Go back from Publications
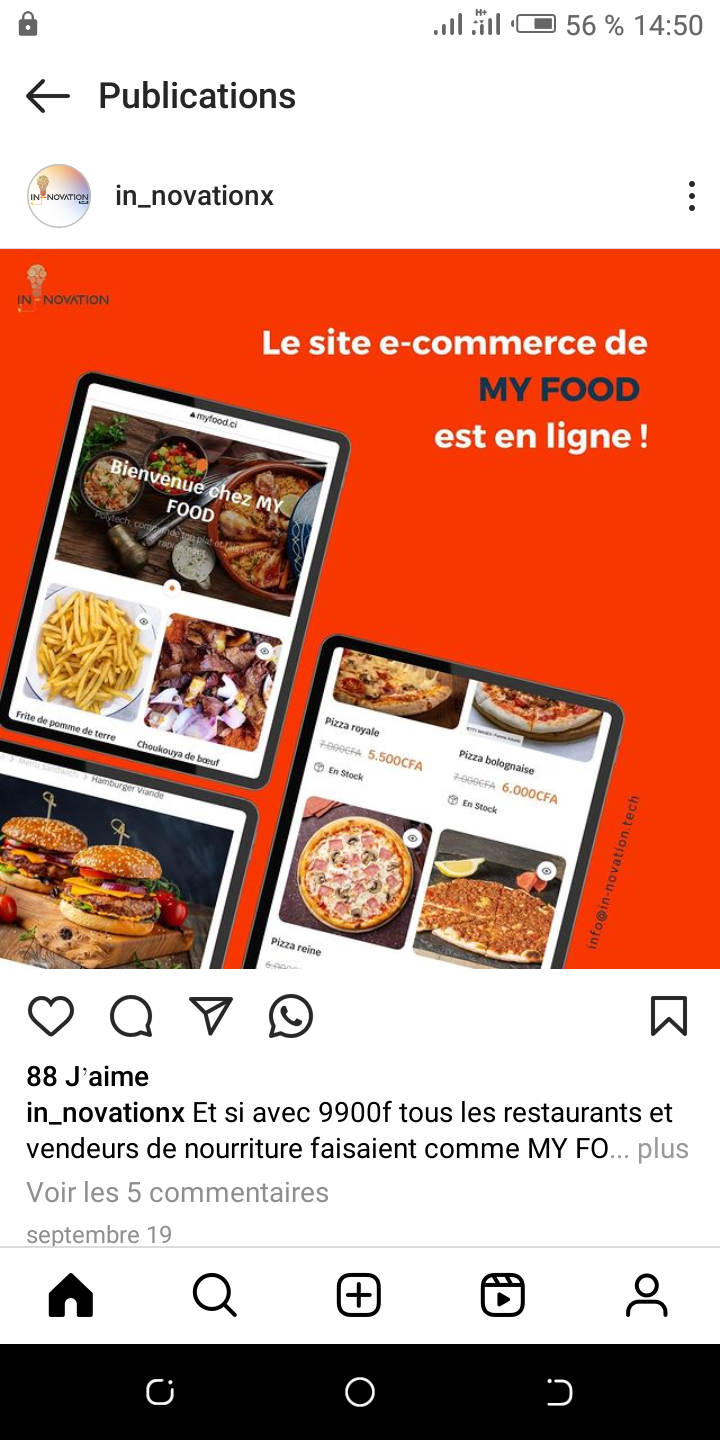The height and width of the screenshot is (1440, 720). 48,96
